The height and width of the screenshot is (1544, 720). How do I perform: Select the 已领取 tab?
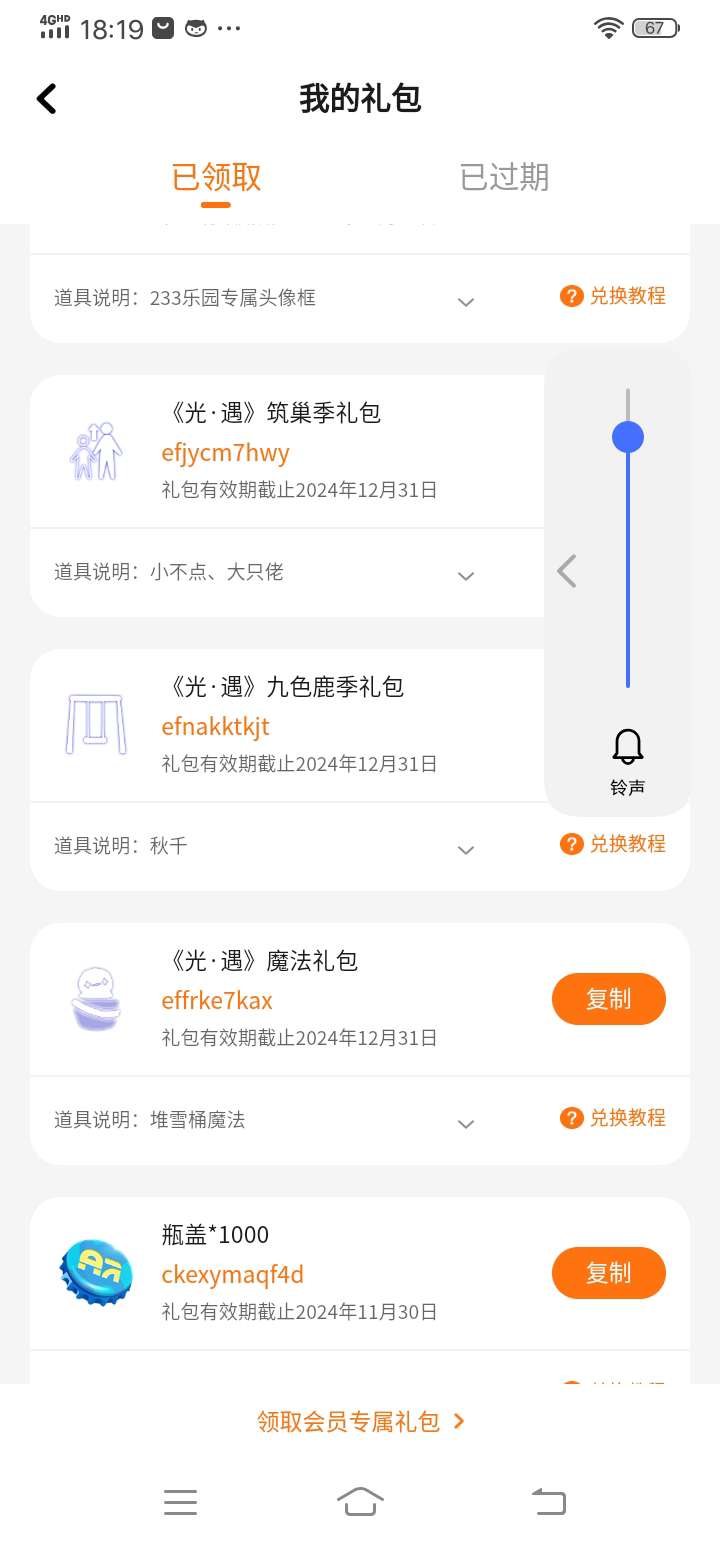tap(216, 177)
